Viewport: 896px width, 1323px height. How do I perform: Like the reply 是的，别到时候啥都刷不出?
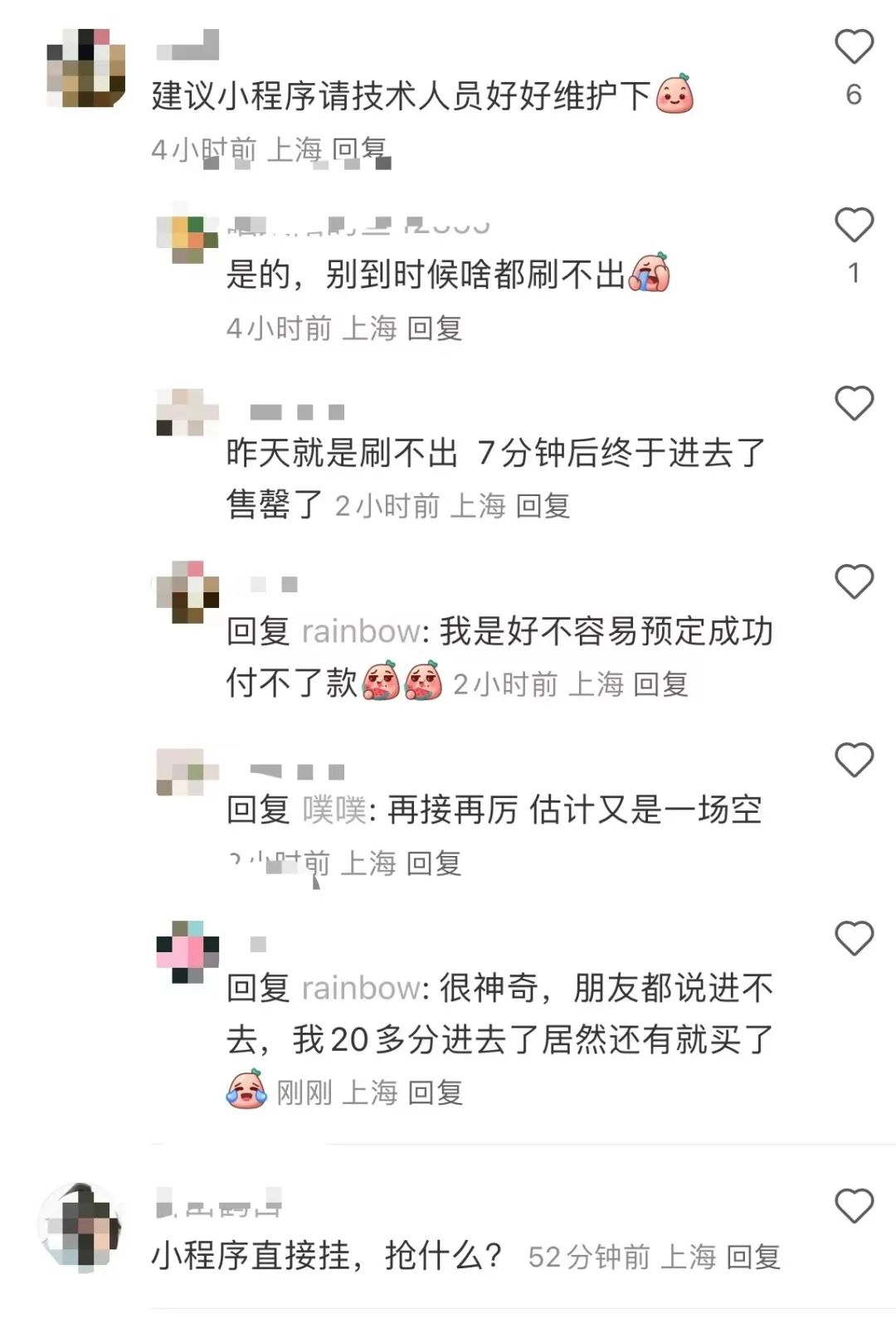pyautogui.click(x=854, y=226)
